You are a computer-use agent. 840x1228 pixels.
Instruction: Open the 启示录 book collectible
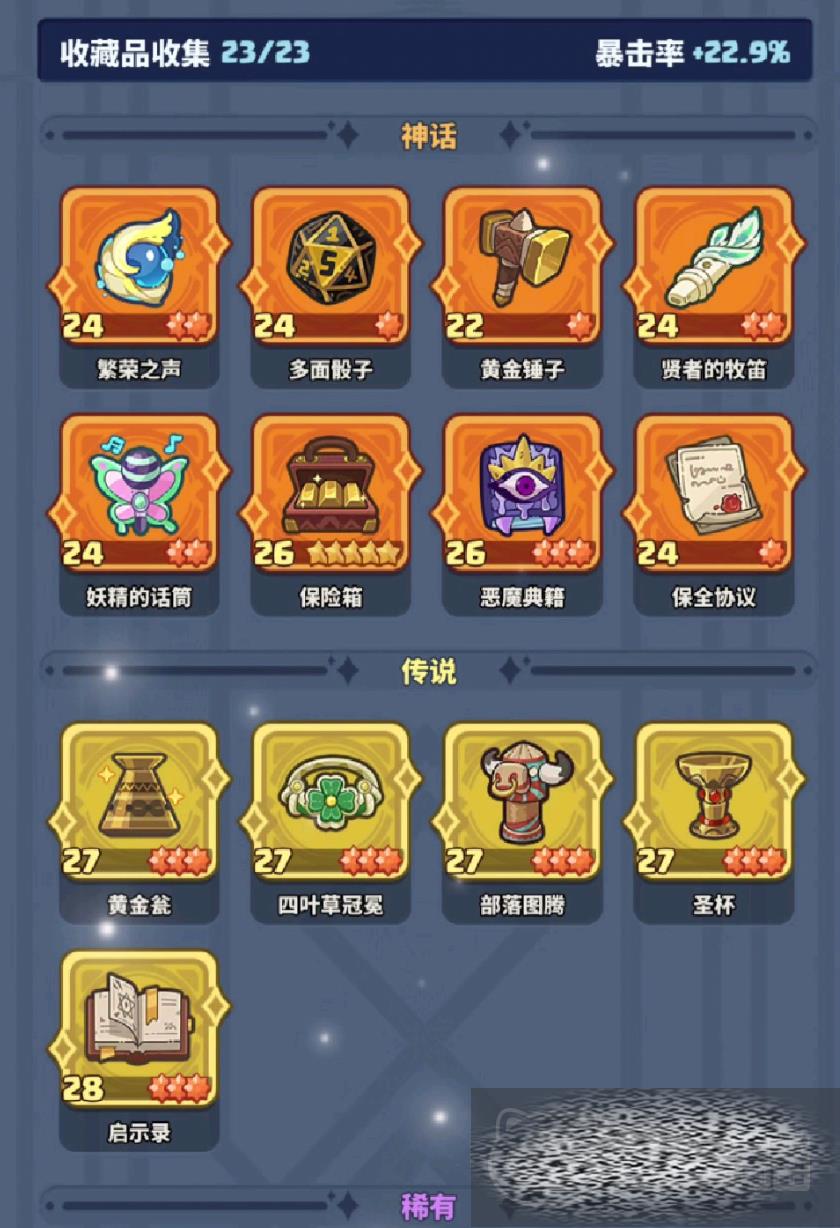coord(139,1030)
